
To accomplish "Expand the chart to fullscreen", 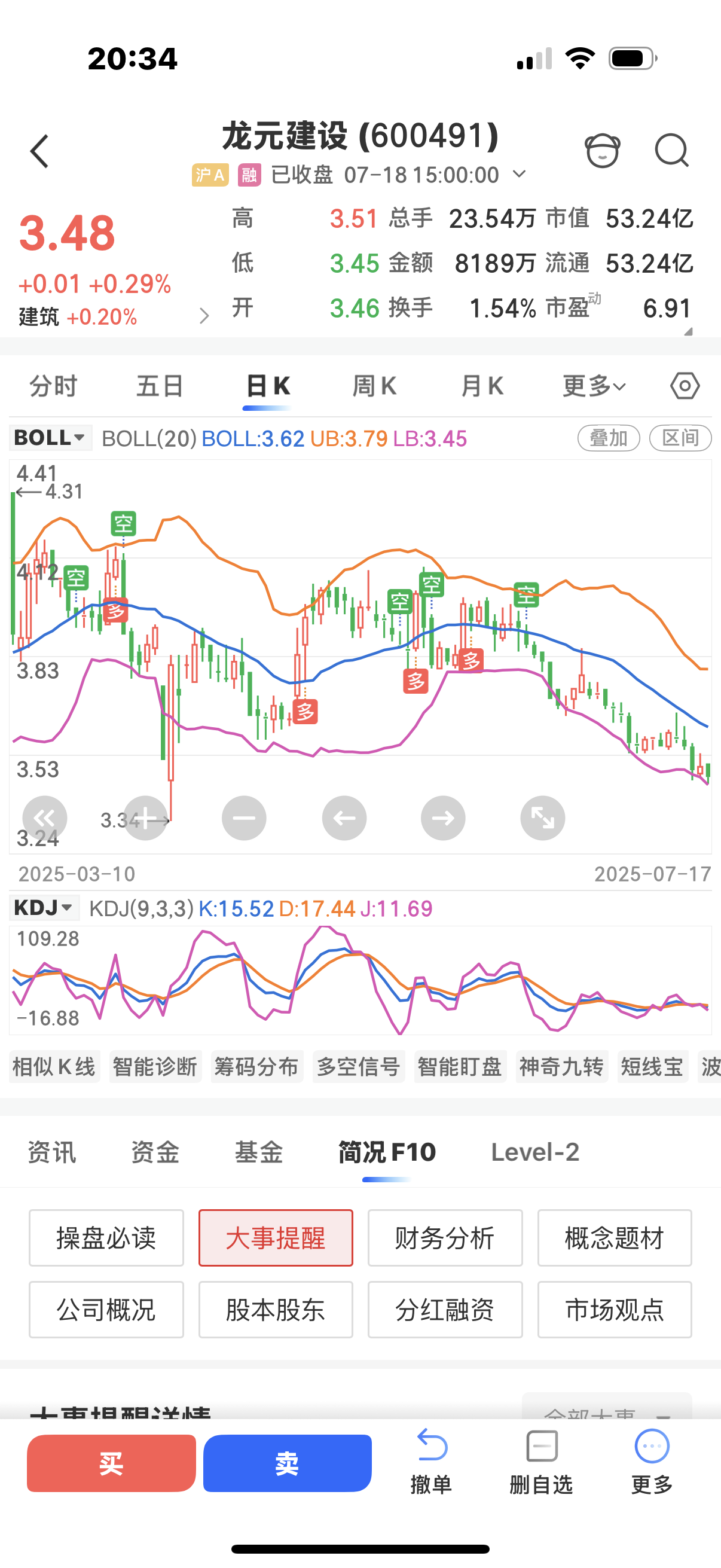I will (x=543, y=818).
